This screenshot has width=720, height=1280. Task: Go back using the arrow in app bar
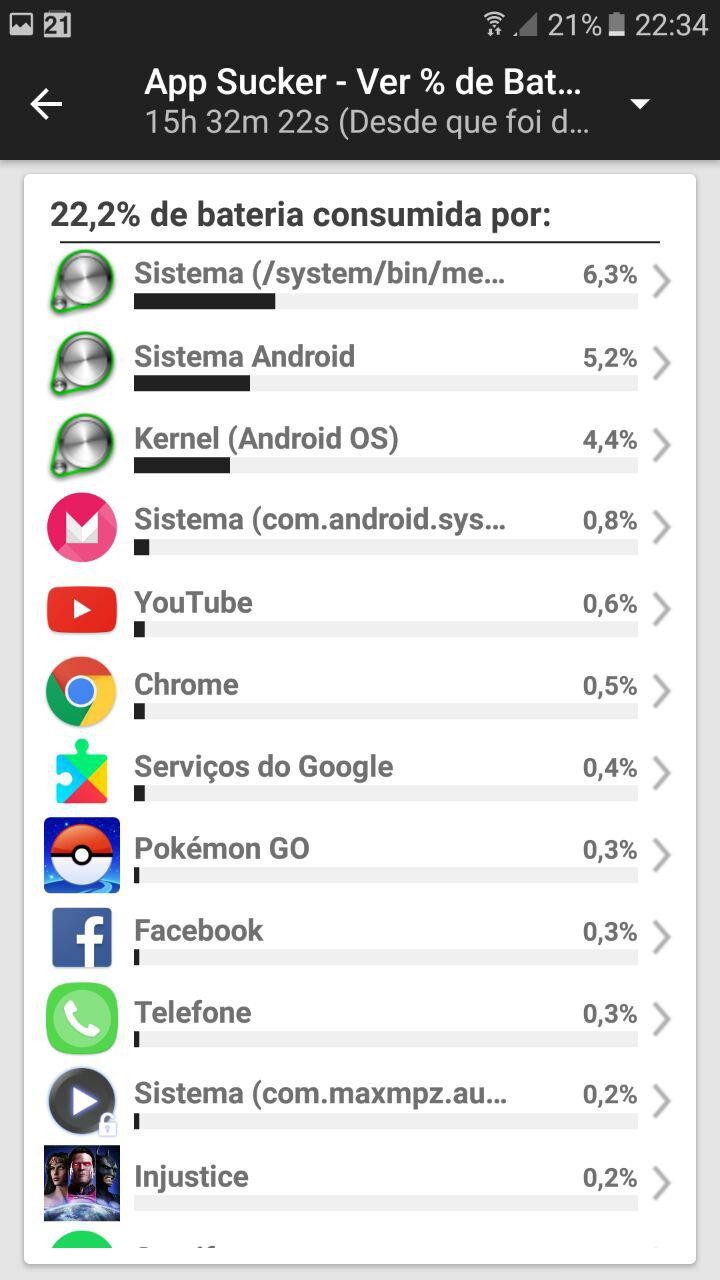pyautogui.click(x=46, y=104)
